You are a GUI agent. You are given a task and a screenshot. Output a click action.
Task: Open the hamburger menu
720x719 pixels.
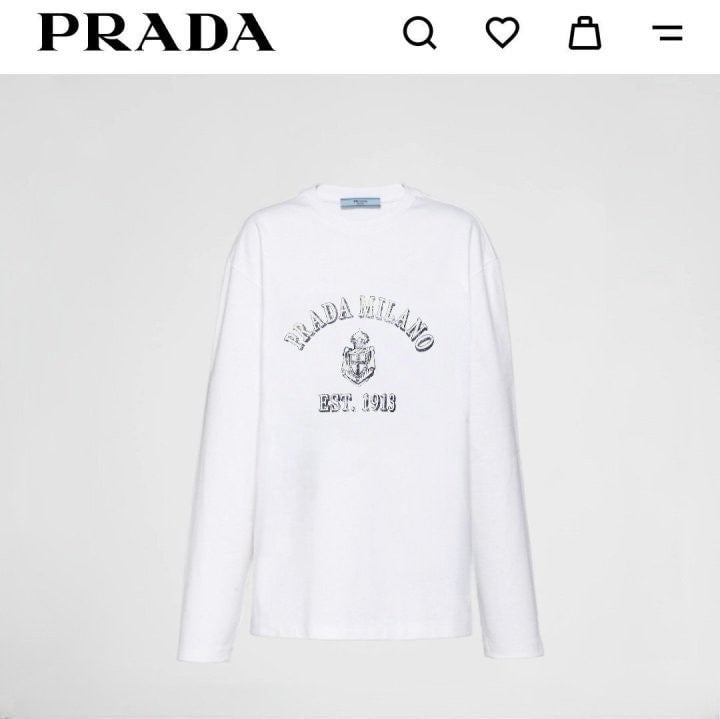coord(667,33)
